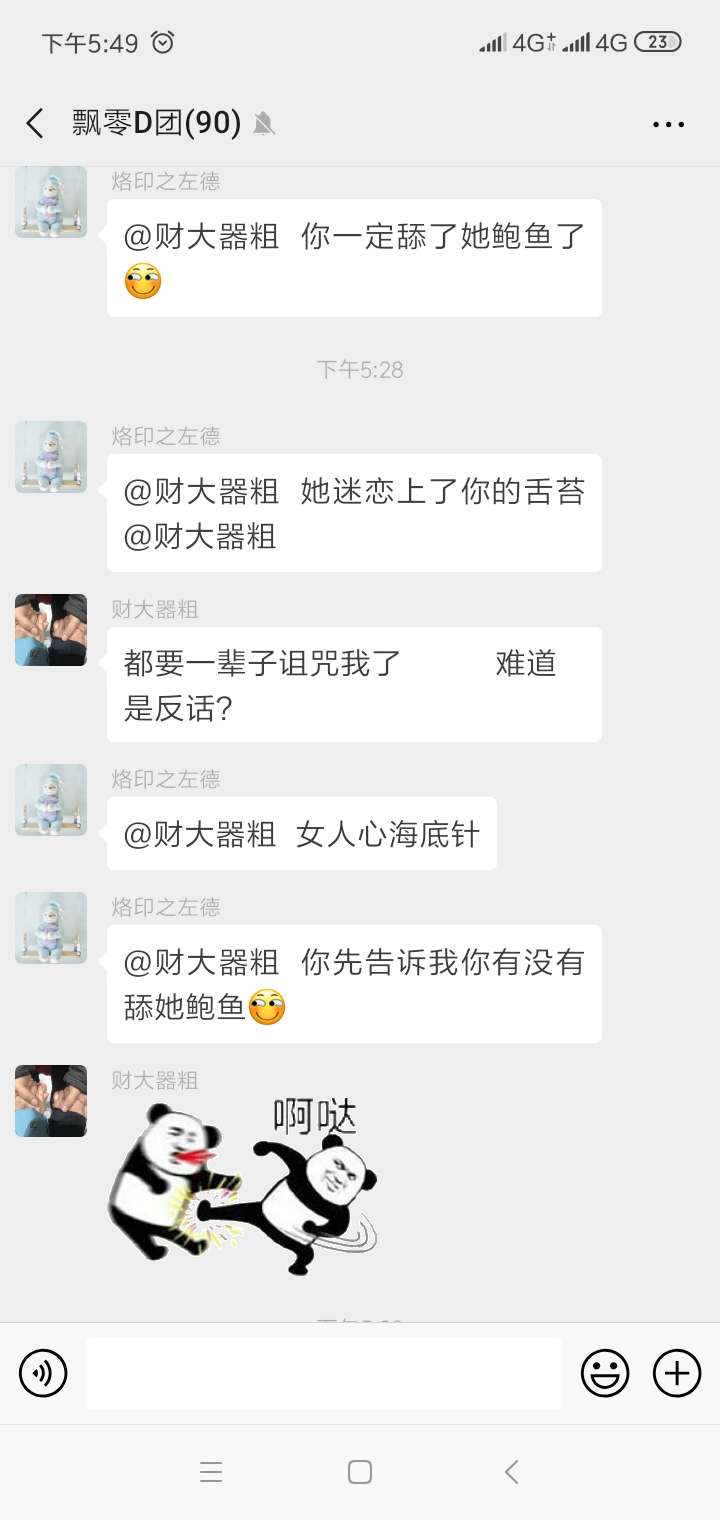Tap the system home button
The width and height of the screenshot is (720, 1520).
360,1472
